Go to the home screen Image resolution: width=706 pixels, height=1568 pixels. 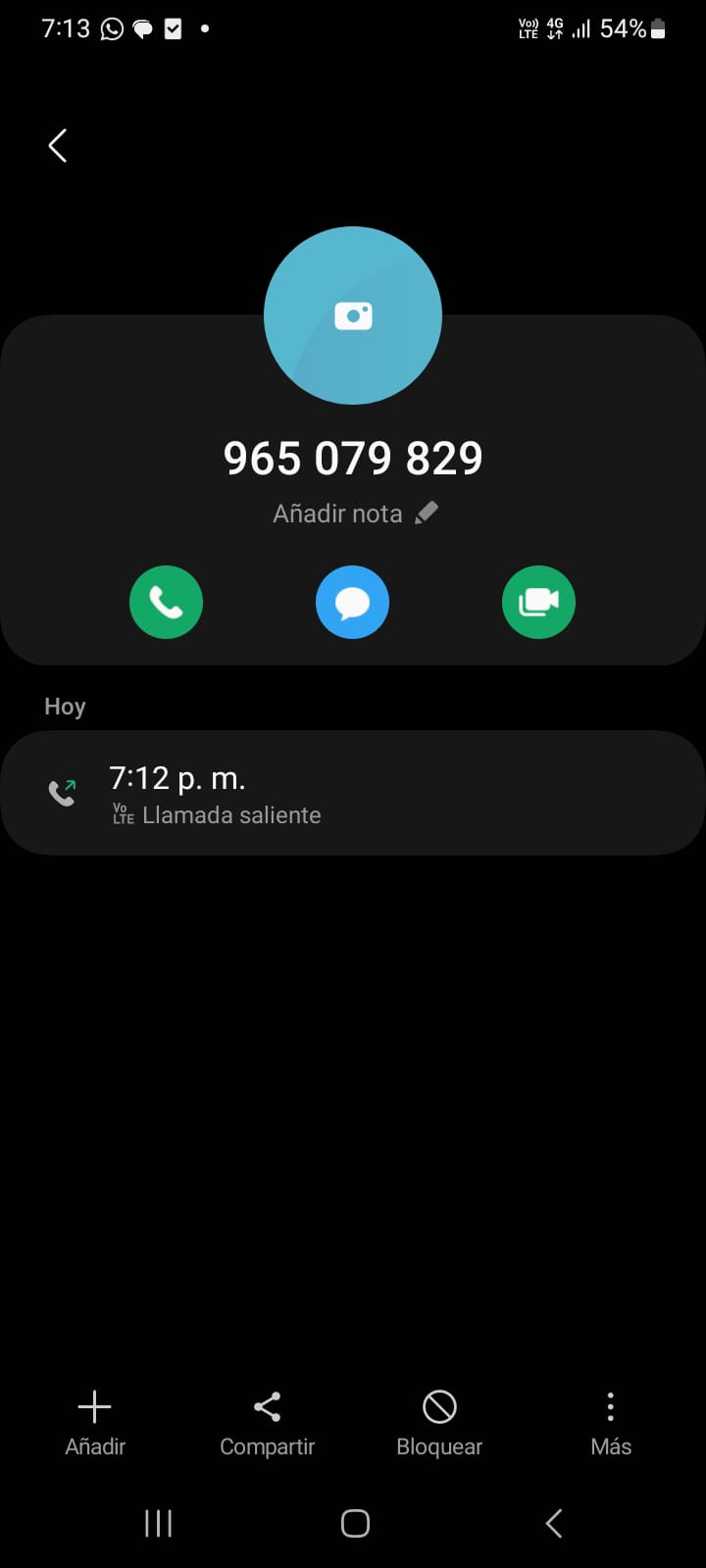coord(355,1523)
